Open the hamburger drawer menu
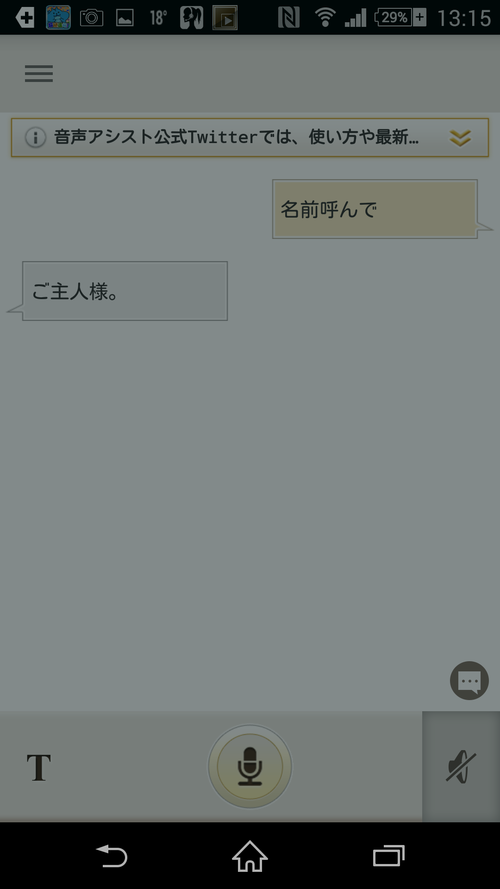This screenshot has height=889, width=500. point(39,74)
